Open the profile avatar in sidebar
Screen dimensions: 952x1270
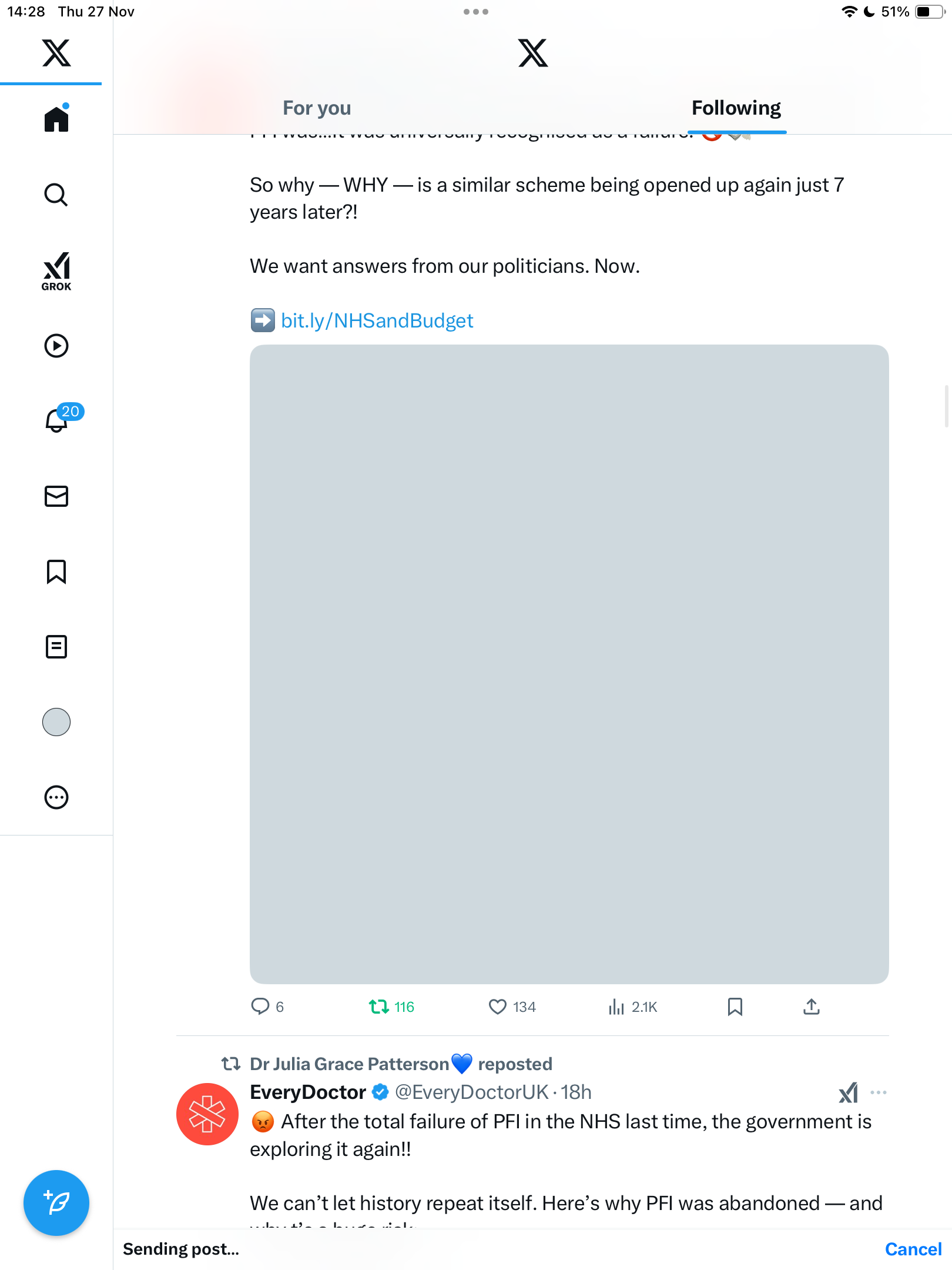(x=56, y=722)
